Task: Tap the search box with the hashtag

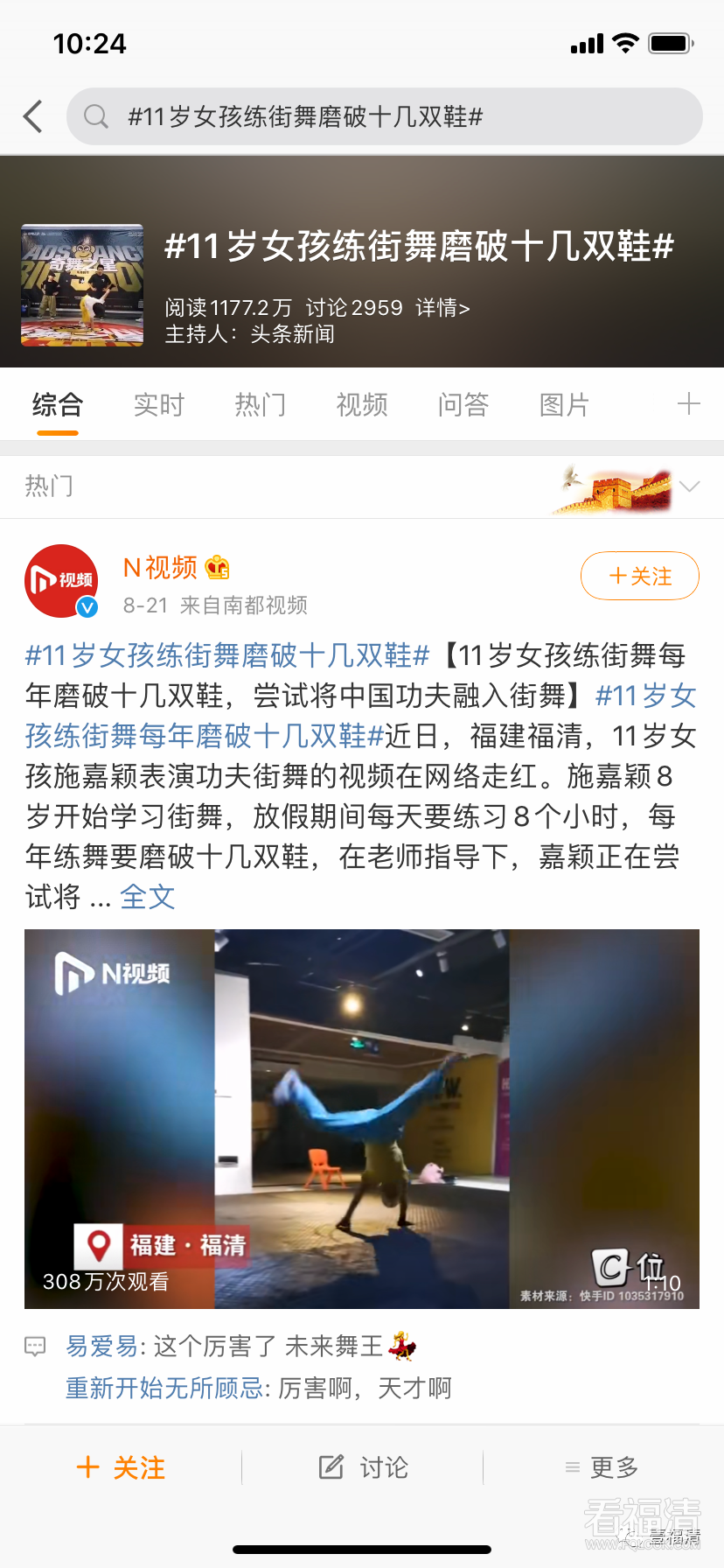Action: click(x=385, y=116)
